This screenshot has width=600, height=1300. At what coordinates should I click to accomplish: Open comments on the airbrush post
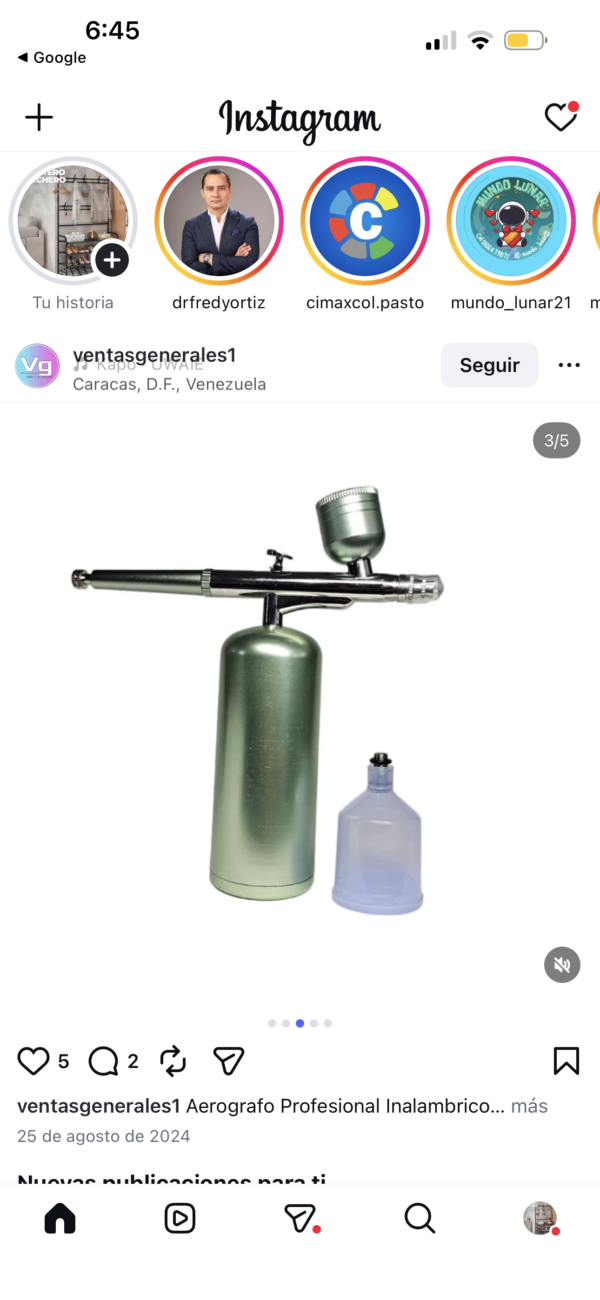103,1061
